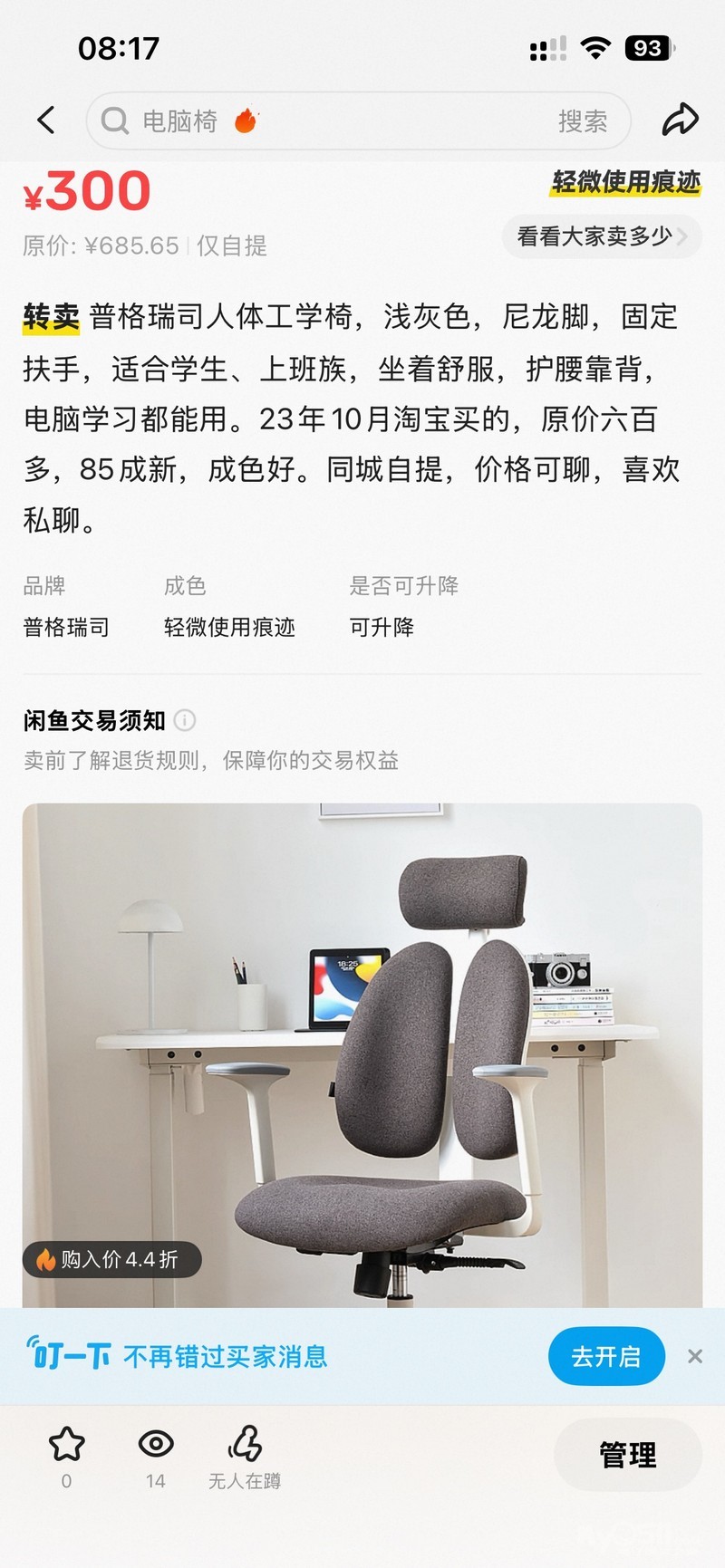View the chair product photo
Screen dimensions: 725x1568
click(362, 1055)
